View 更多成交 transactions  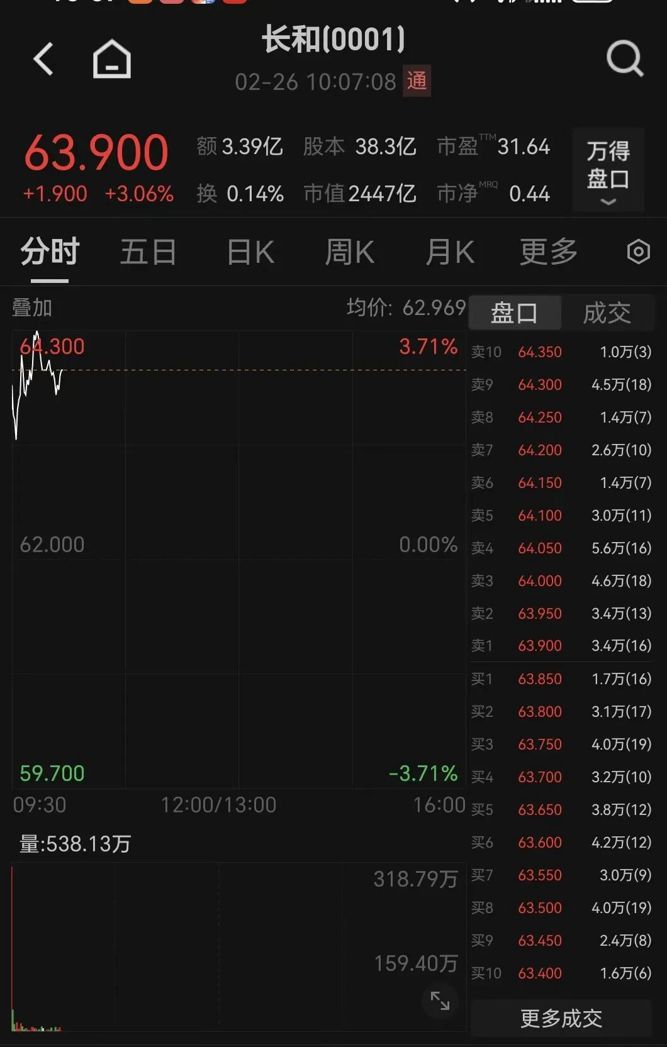click(561, 1019)
